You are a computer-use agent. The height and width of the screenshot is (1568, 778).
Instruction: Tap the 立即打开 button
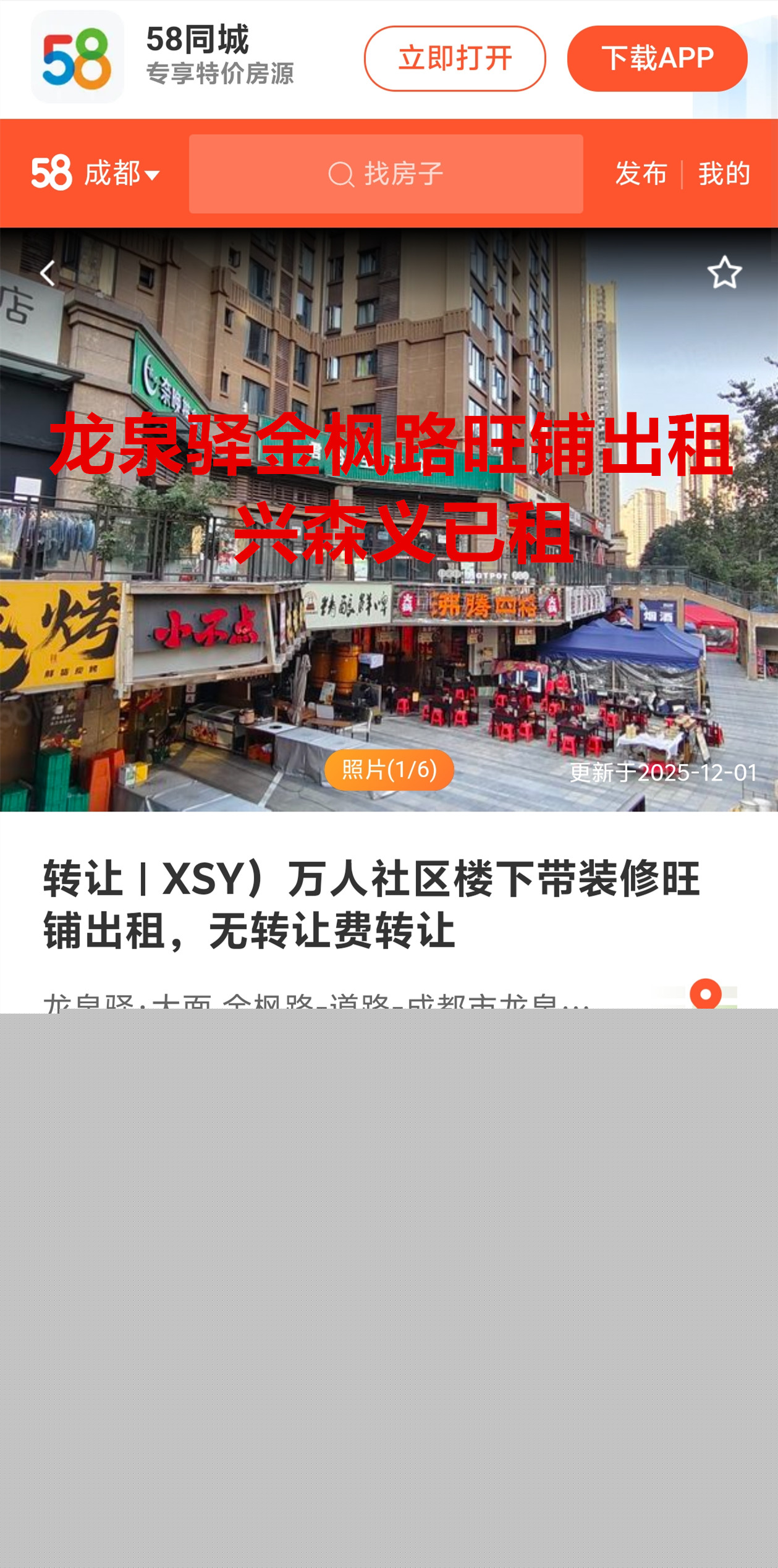(x=454, y=59)
